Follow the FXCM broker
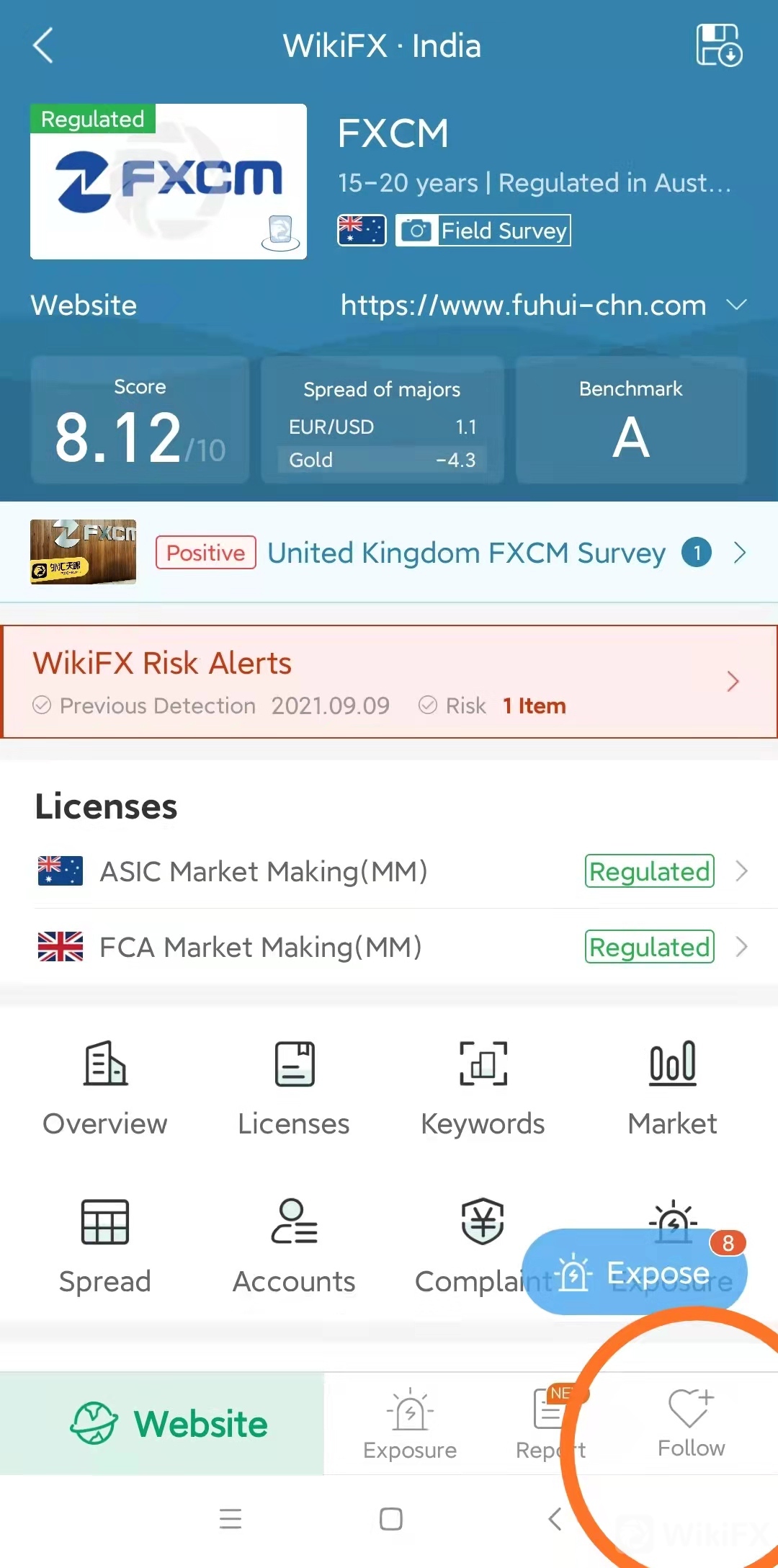778x1568 pixels. point(691,1422)
